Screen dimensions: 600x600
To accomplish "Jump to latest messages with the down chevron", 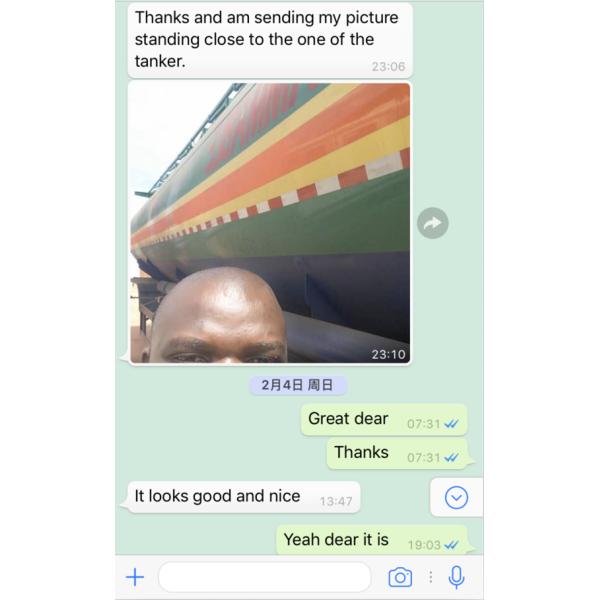I will pyautogui.click(x=456, y=497).
